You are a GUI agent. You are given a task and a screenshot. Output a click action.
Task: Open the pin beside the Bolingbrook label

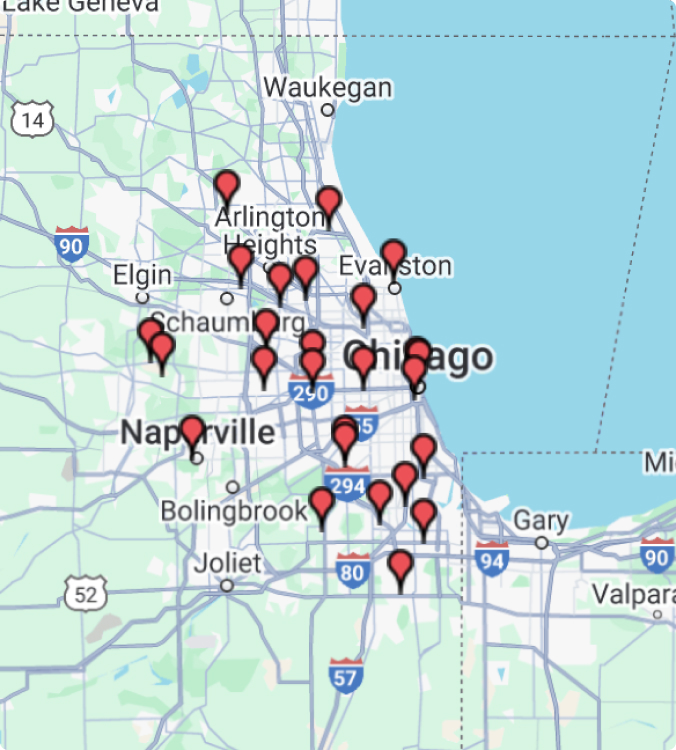(321, 503)
